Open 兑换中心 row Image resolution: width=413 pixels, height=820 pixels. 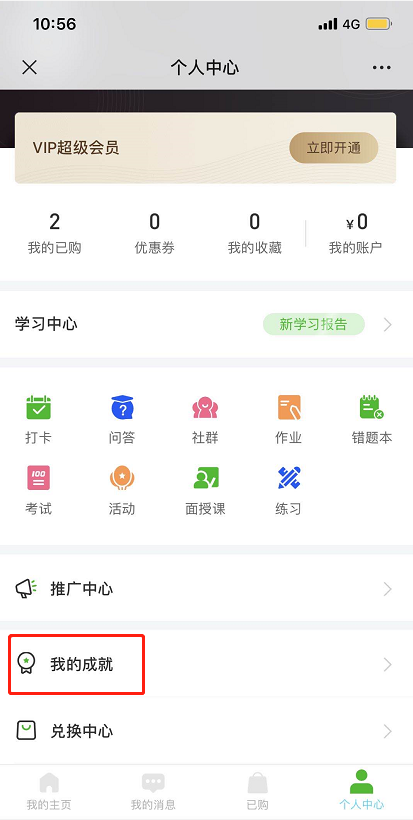click(x=206, y=731)
